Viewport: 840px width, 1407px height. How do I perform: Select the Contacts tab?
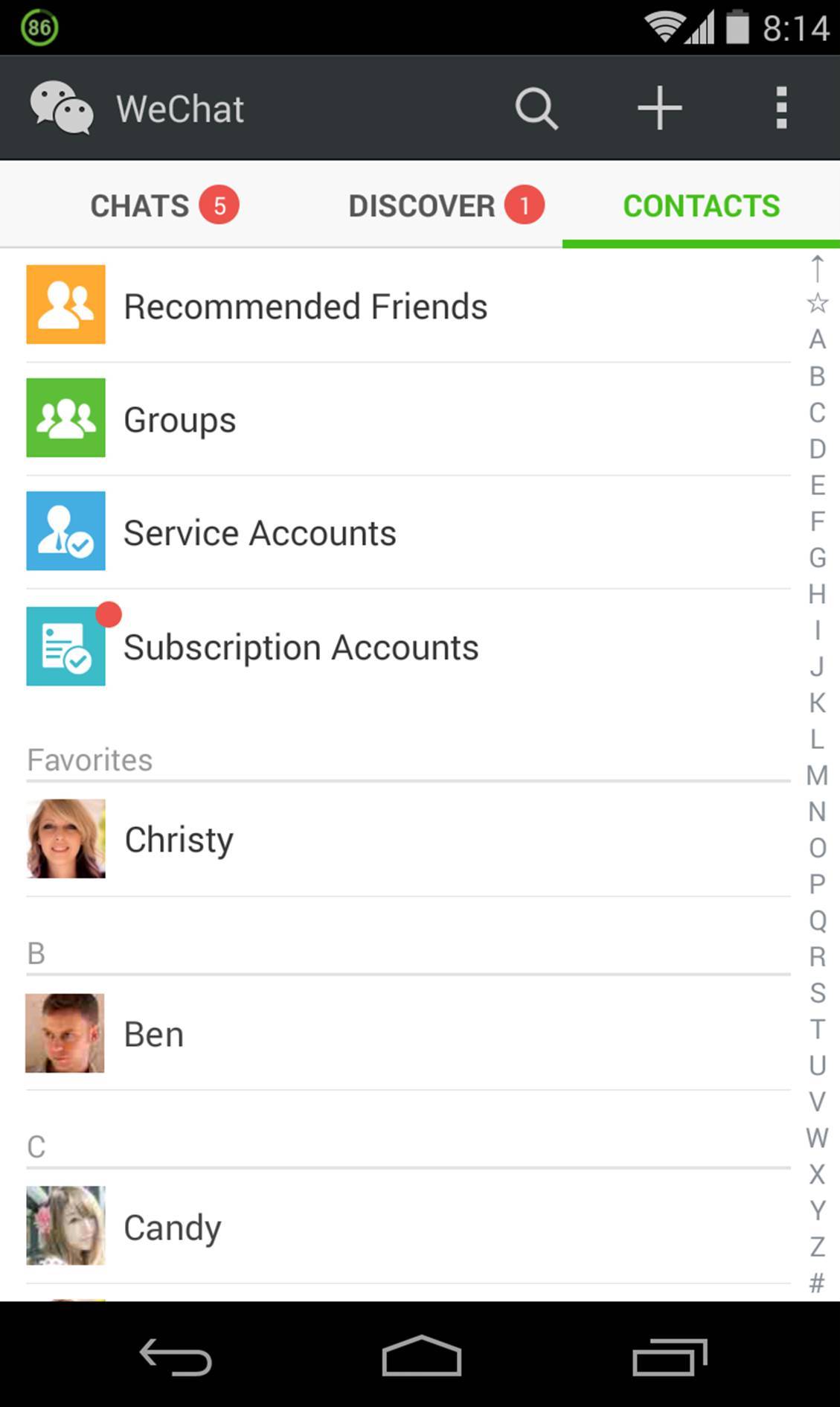point(702,205)
